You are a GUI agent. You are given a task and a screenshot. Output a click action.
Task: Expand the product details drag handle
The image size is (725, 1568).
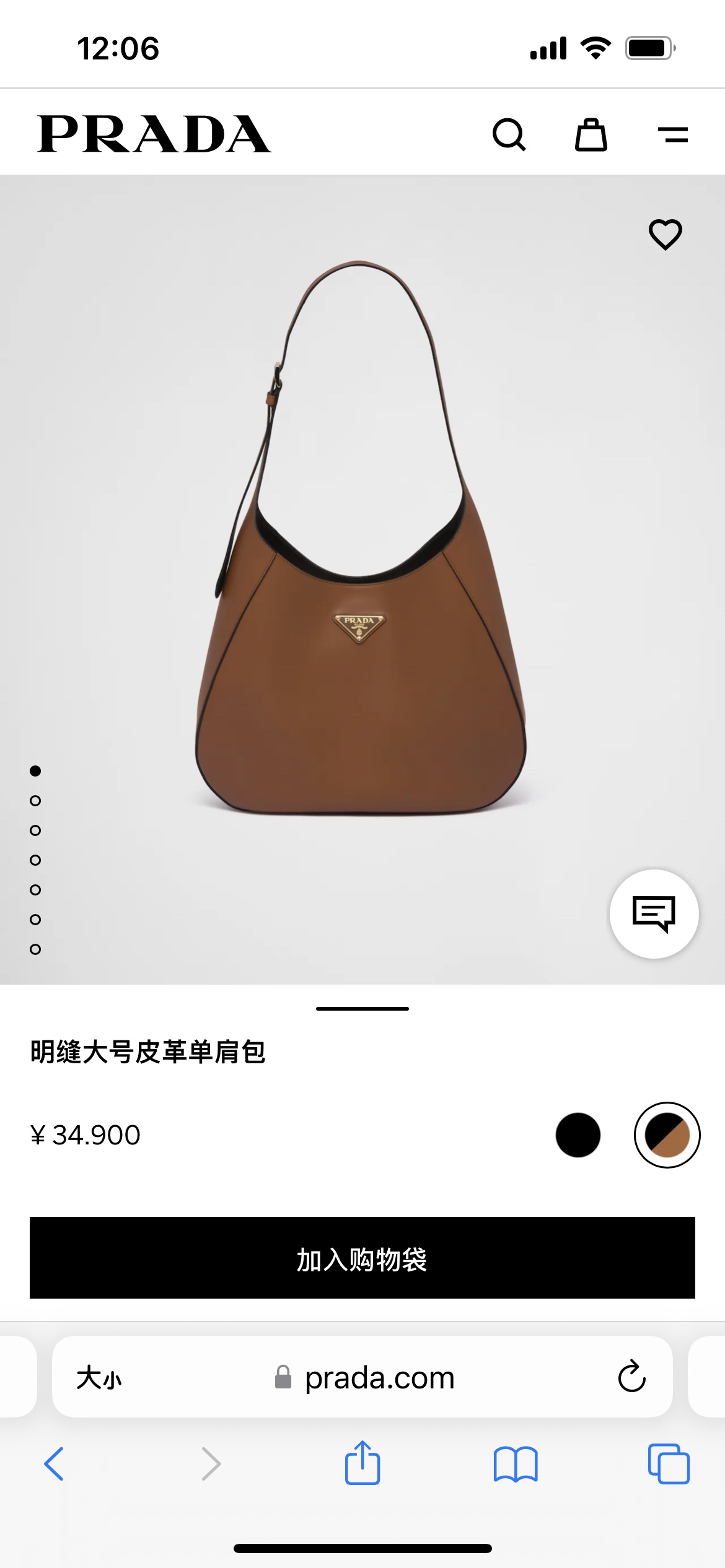coord(362,1009)
